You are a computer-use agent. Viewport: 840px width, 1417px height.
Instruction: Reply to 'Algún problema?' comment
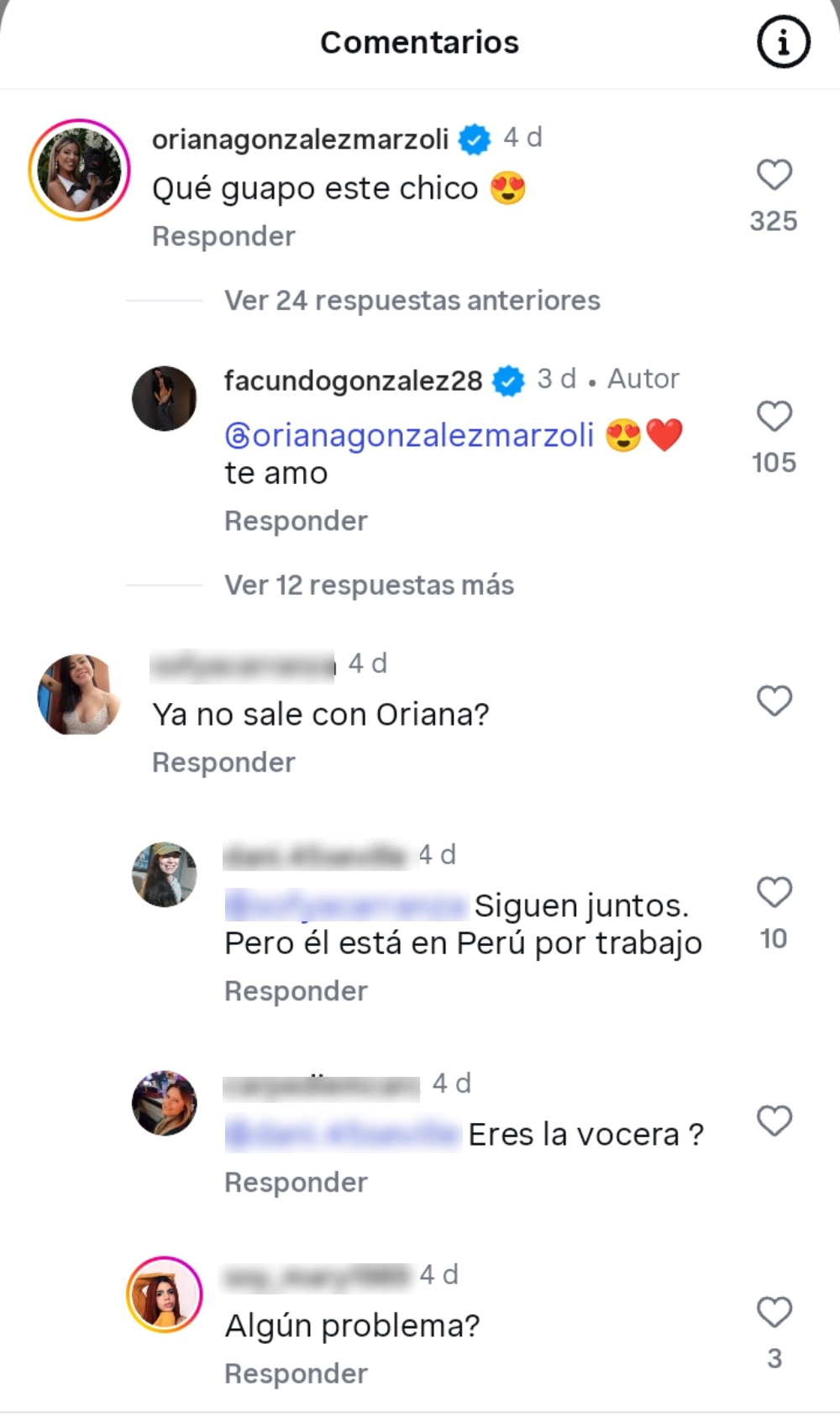click(x=296, y=1374)
